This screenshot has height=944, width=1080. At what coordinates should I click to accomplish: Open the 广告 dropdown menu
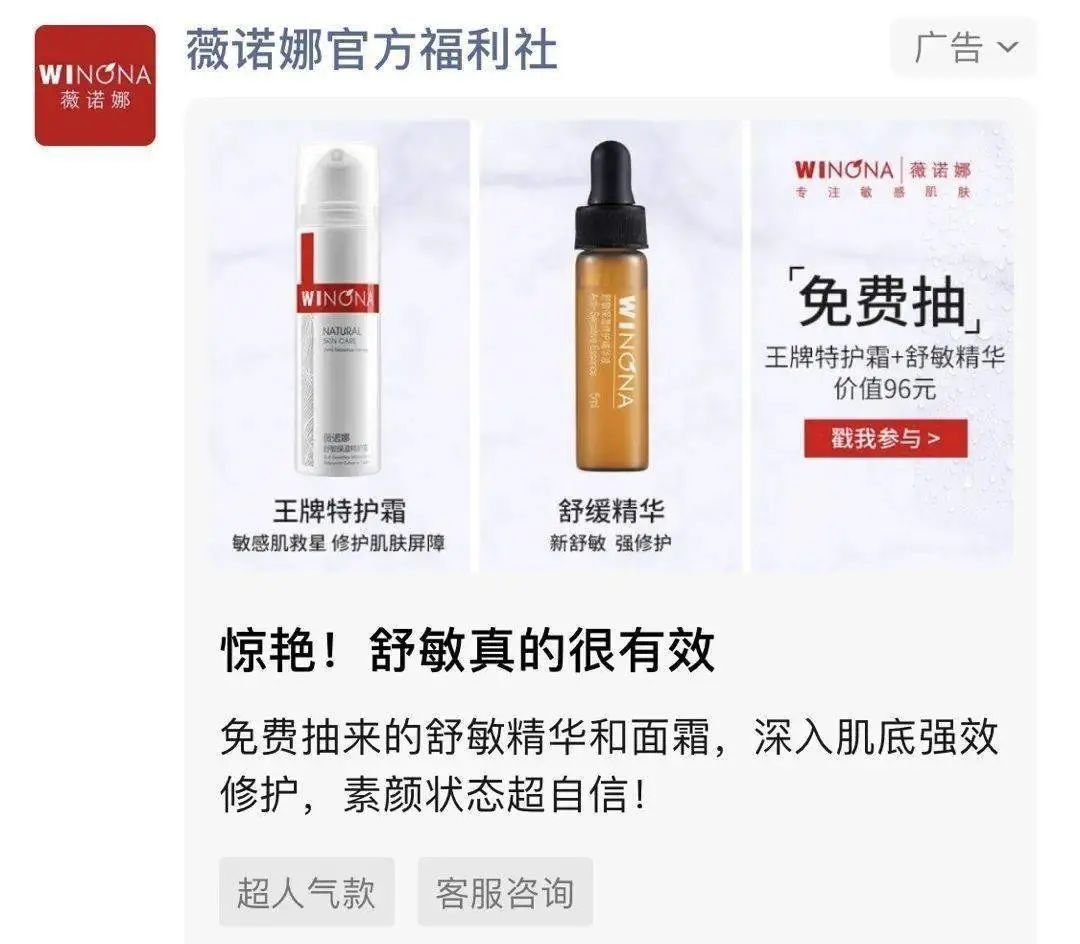[964, 47]
